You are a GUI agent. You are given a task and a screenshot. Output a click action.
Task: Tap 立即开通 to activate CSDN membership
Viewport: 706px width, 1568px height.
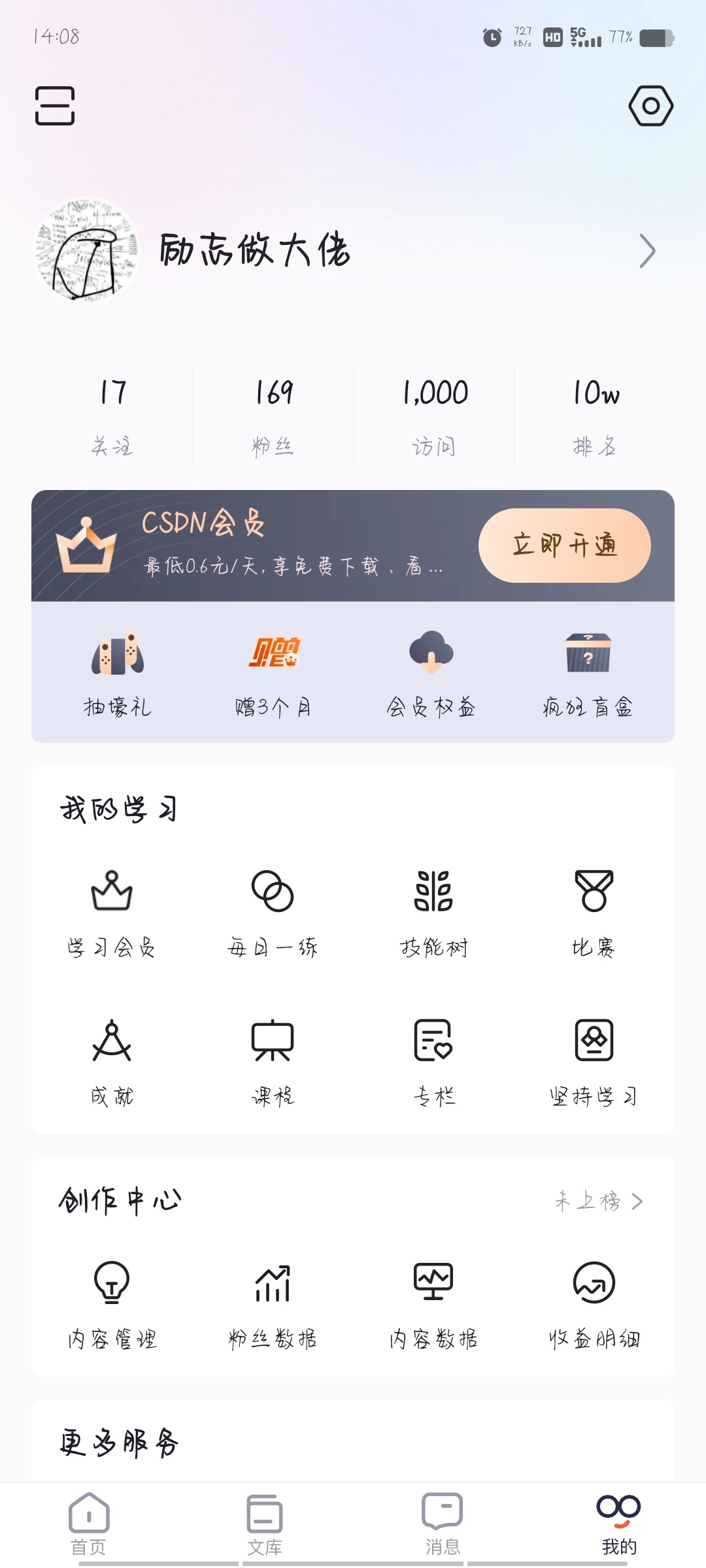click(564, 546)
